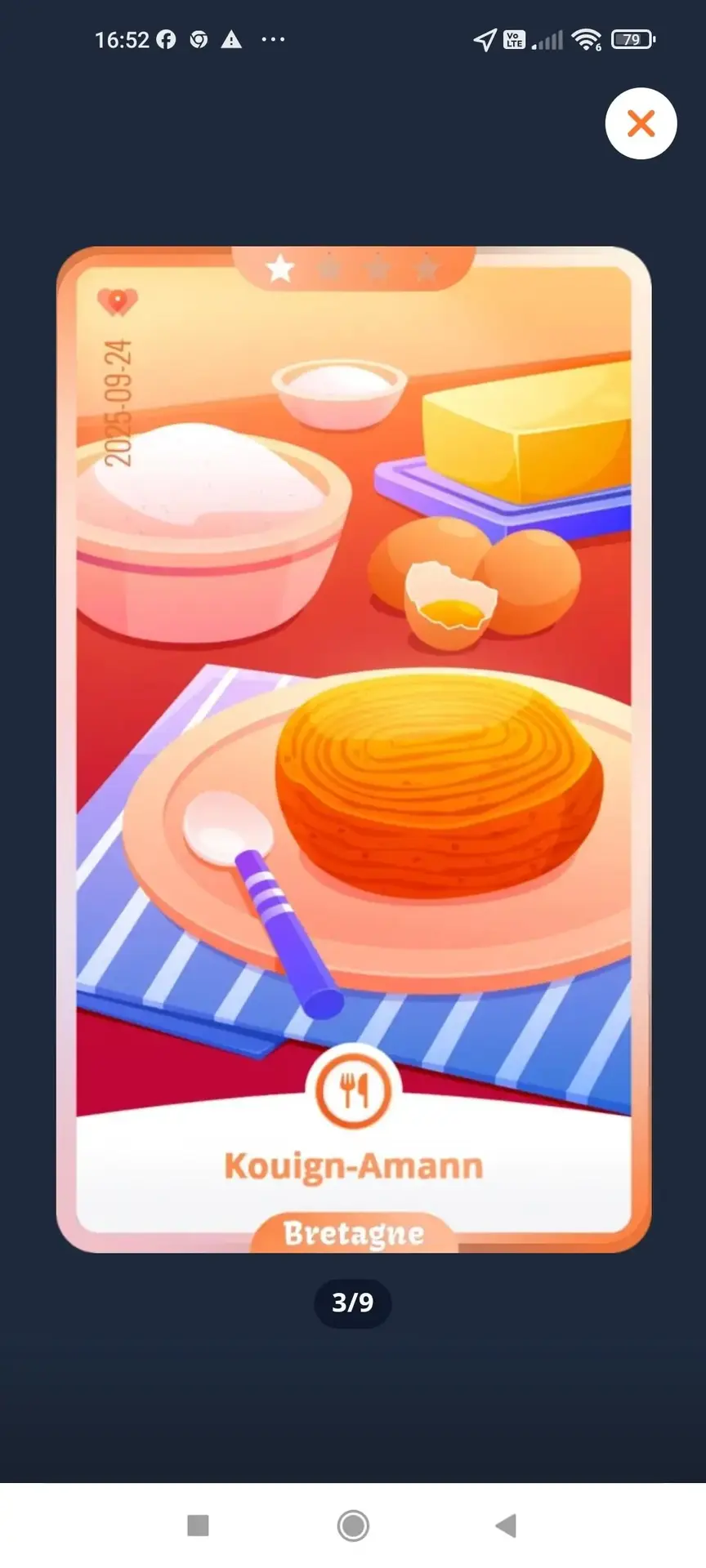Close the Kouign-Amann card view
Screen dimensions: 706x1568
pyautogui.click(x=641, y=123)
